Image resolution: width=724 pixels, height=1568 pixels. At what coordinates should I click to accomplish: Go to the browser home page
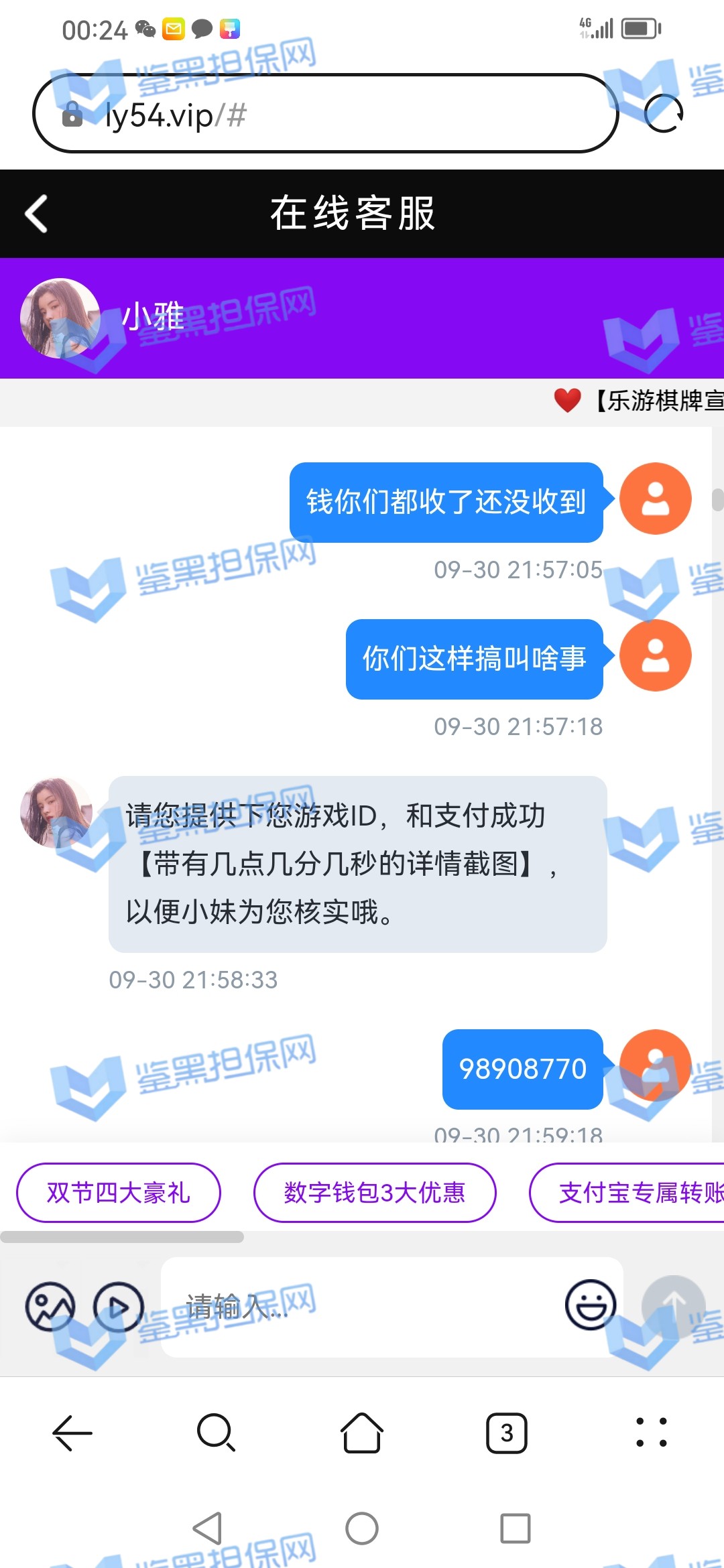[362, 1433]
